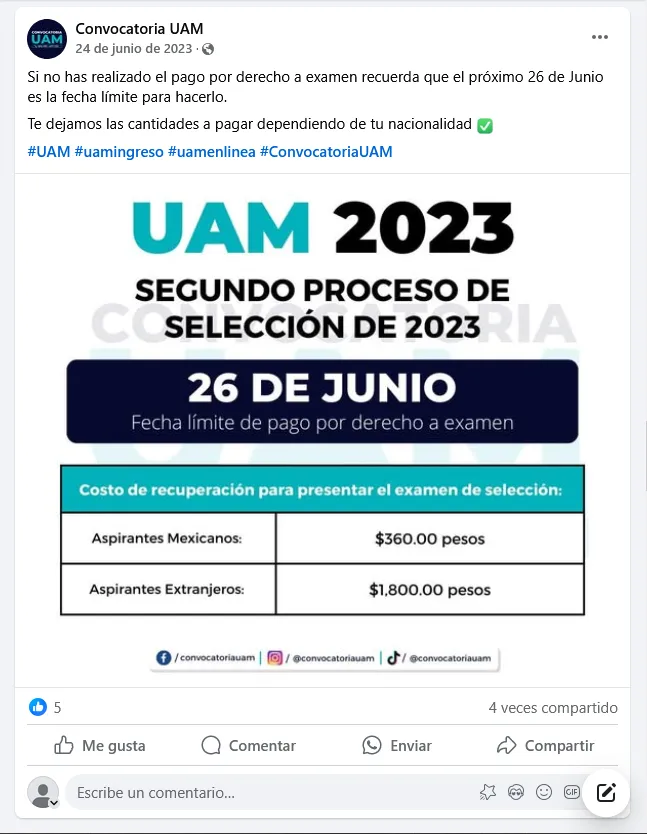Add a GIF to the comment
This screenshot has height=834, width=647.
click(x=572, y=792)
